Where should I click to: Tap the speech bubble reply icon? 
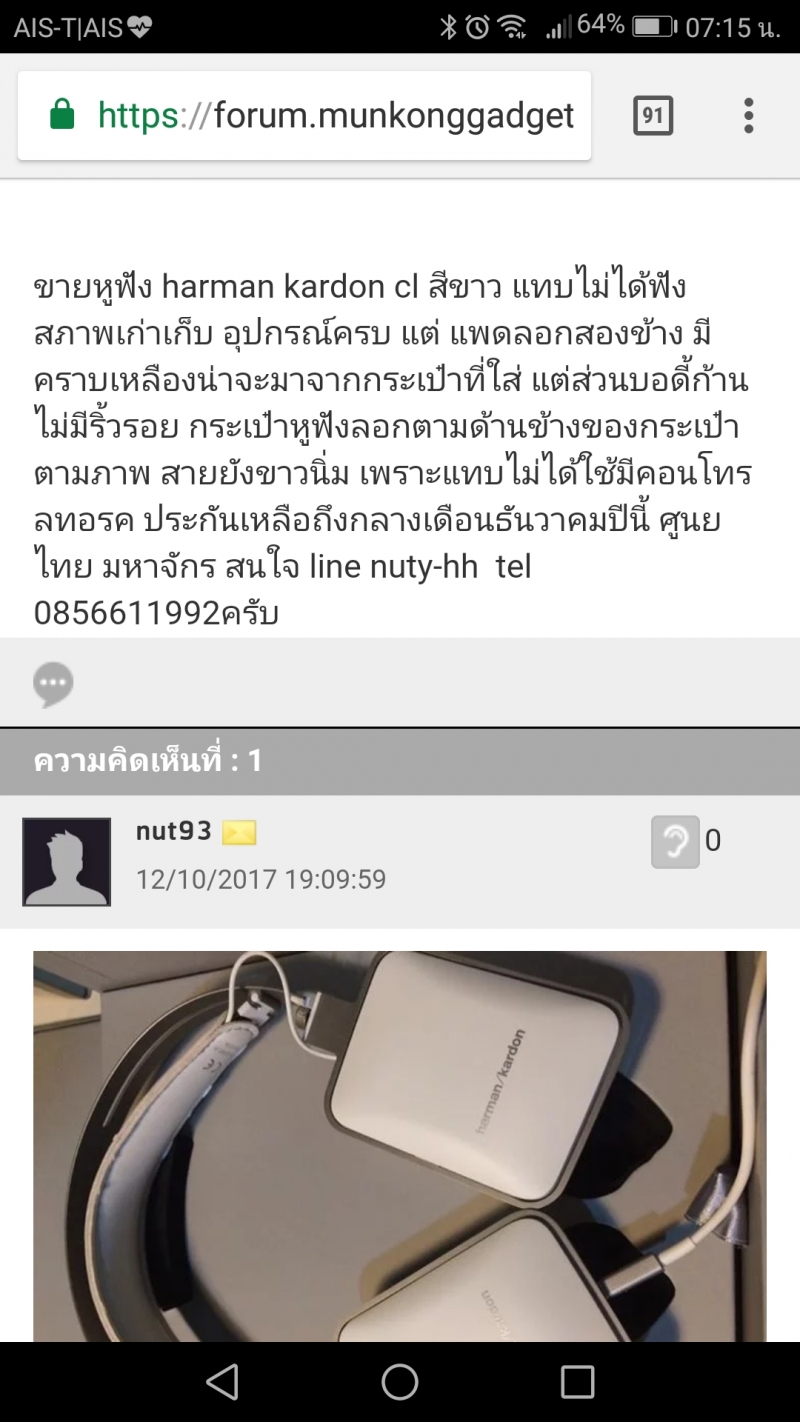[x=53, y=685]
